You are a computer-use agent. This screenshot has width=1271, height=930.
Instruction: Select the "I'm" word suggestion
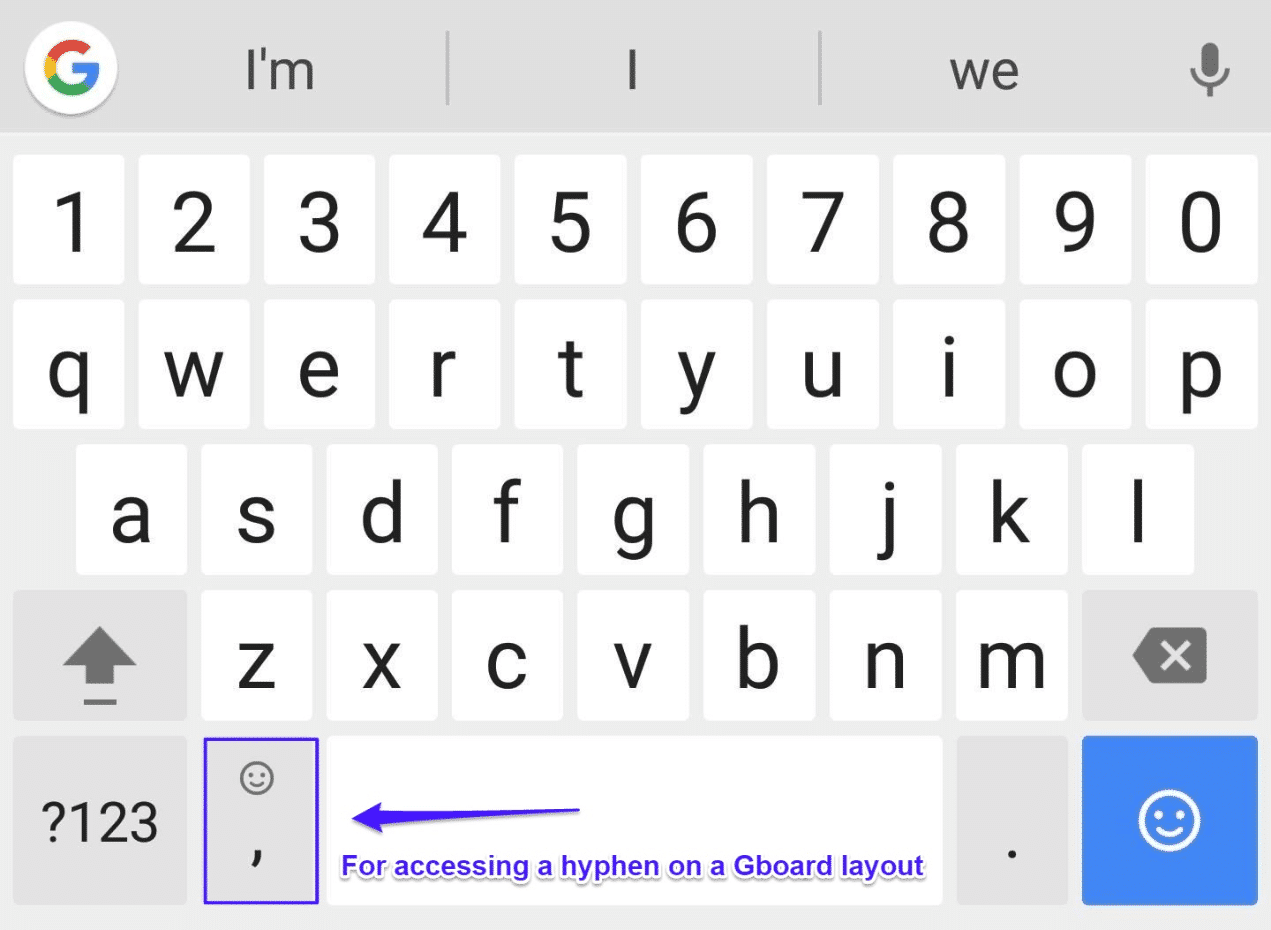tap(280, 70)
